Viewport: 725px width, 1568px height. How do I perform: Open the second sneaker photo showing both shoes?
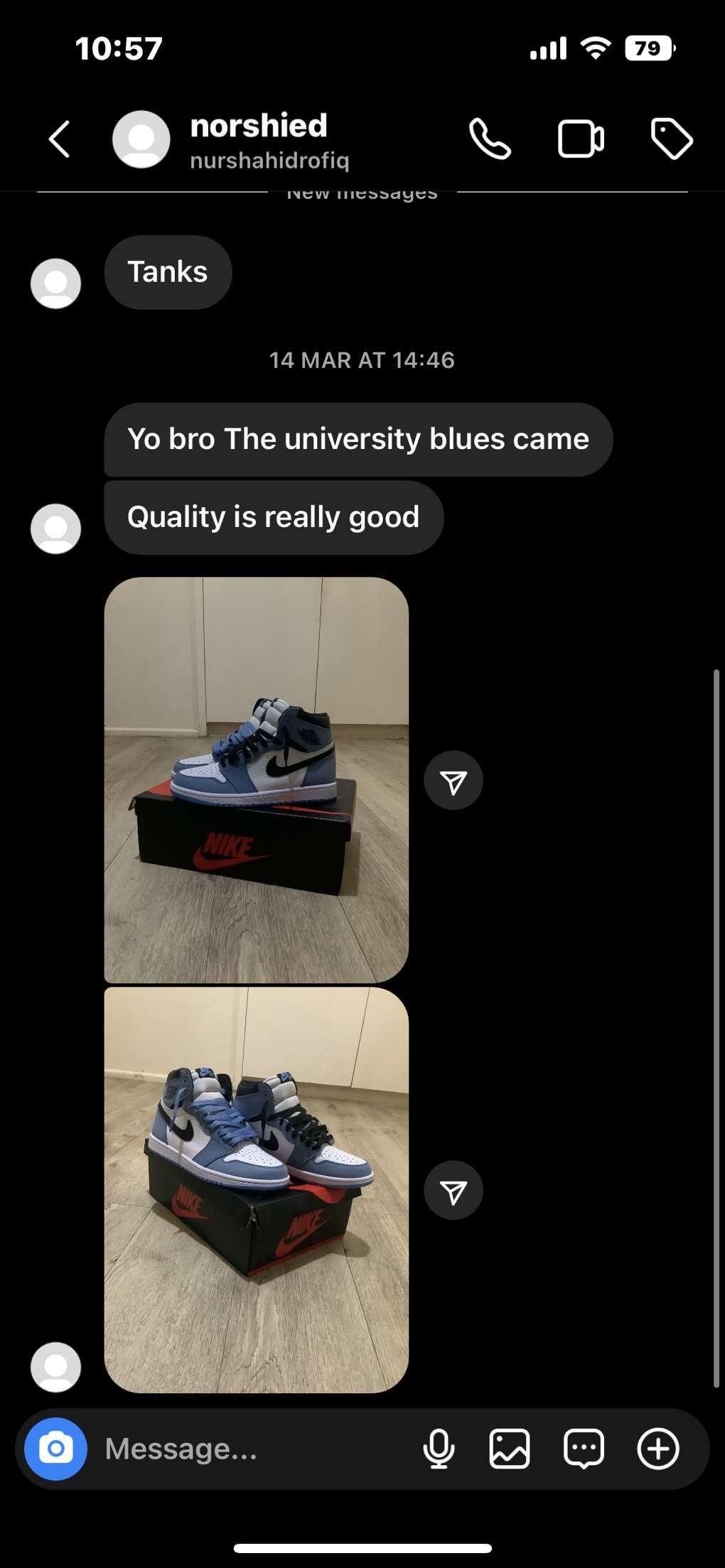coord(256,1189)
